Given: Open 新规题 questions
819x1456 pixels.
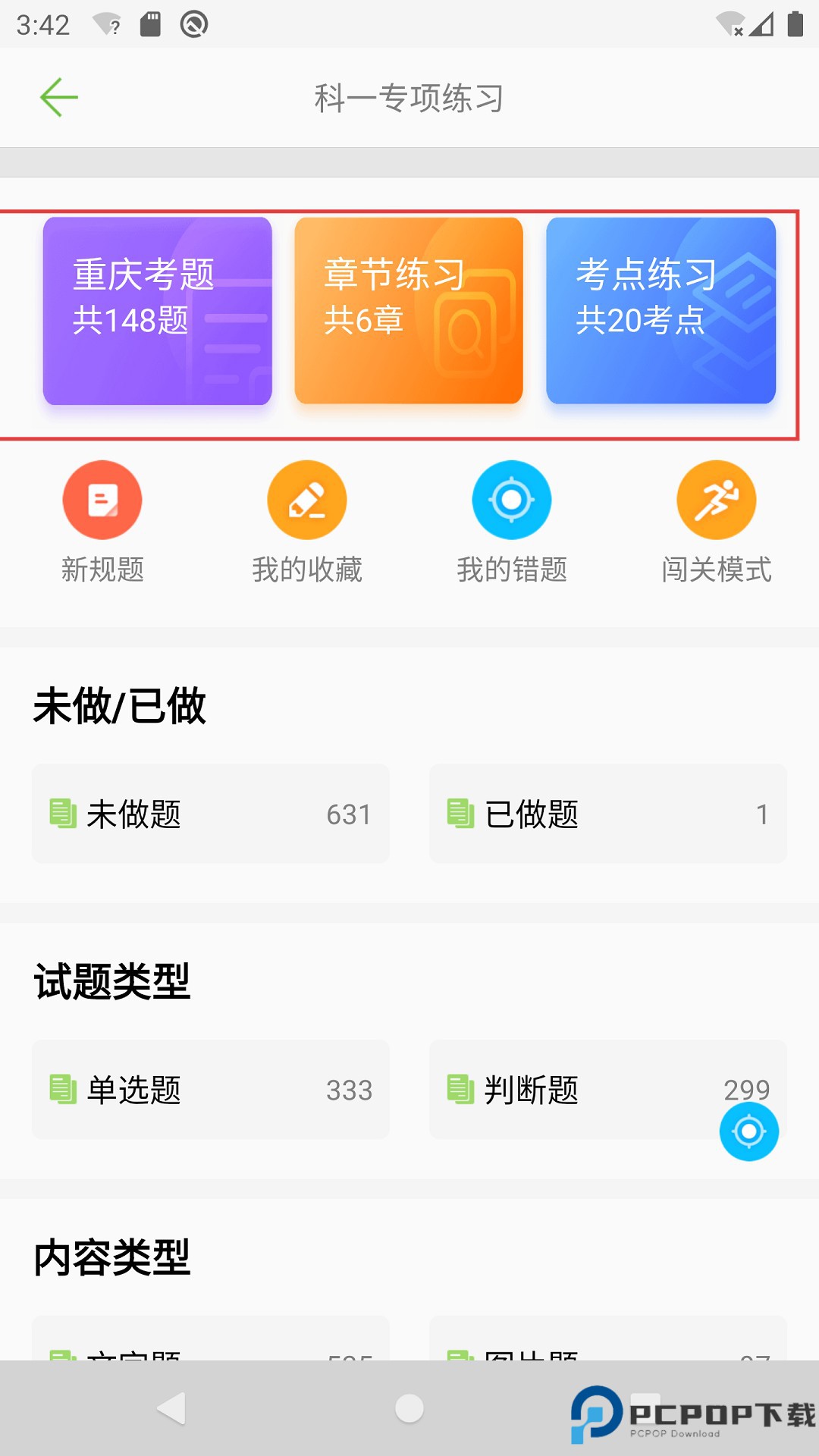Looking at the screenshot, I should pyautogui.click(x=102, y=522).
